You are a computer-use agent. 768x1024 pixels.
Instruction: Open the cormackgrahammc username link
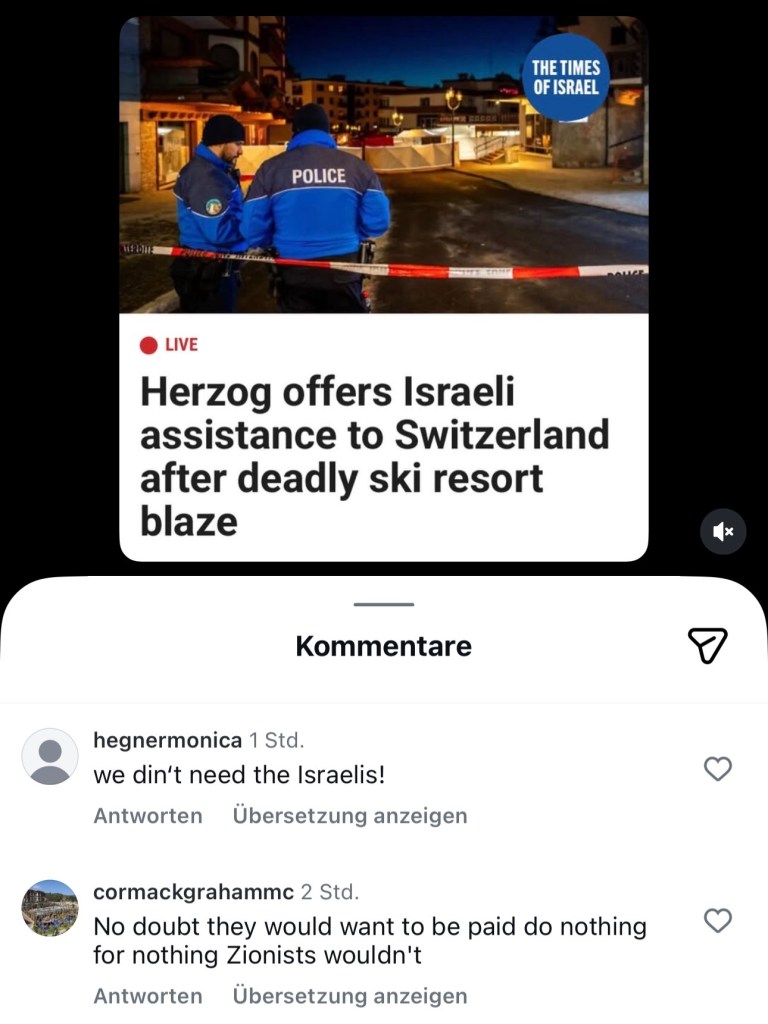(193, 892)
